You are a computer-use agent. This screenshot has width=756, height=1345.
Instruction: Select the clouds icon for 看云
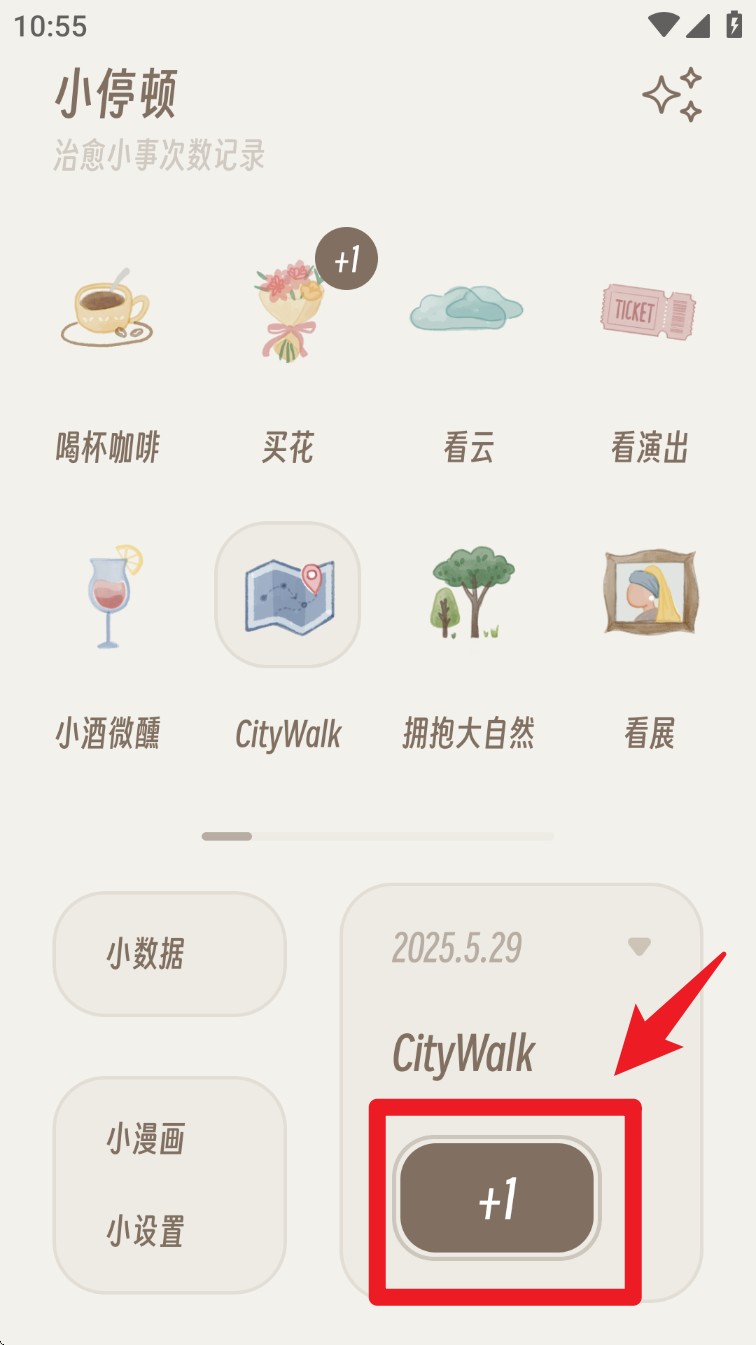coord(468,310)
